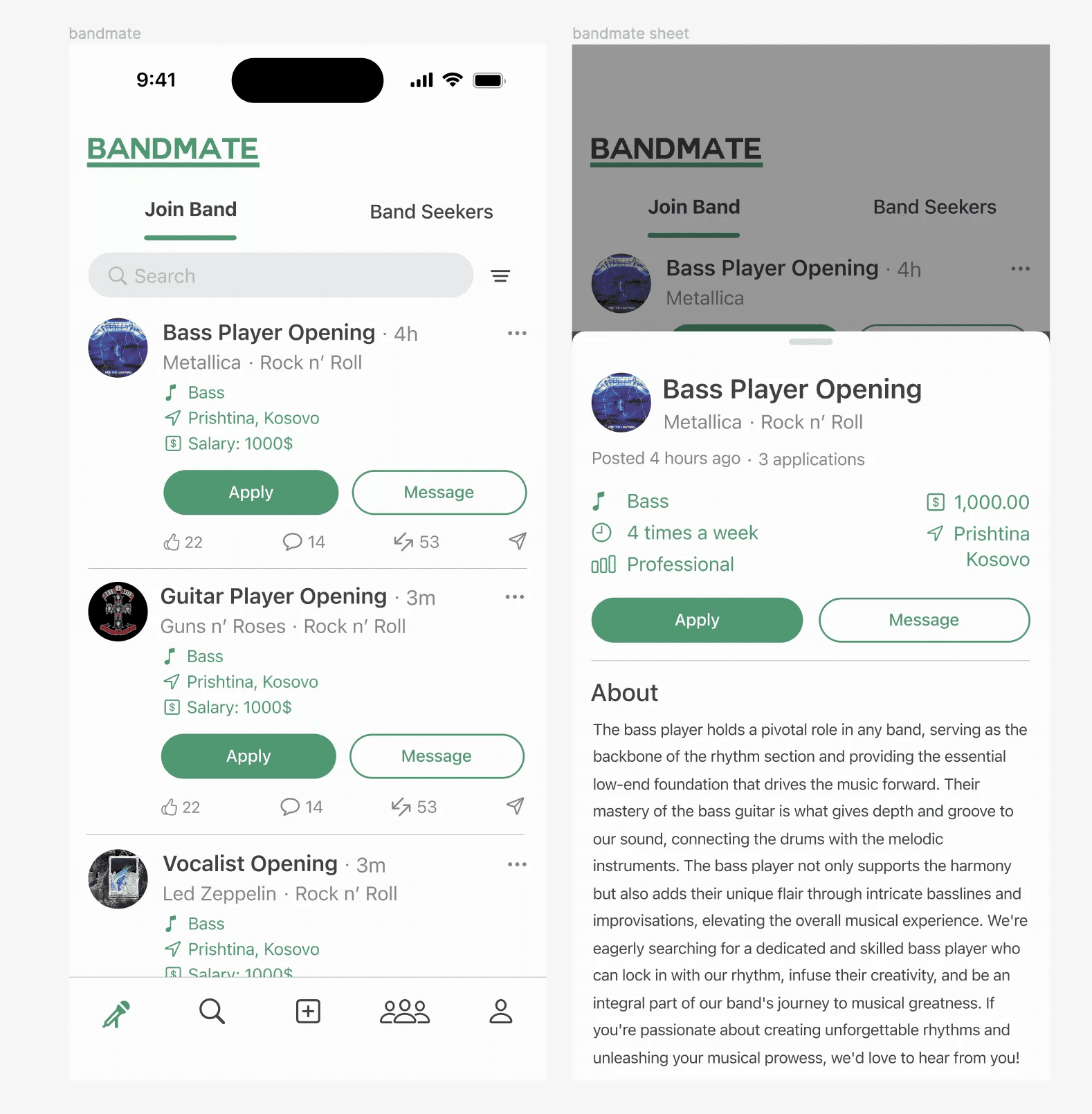Switch to Band Seekers tab above search bar
This screenshot has width=1092, height=1114.
click(431, 212)
